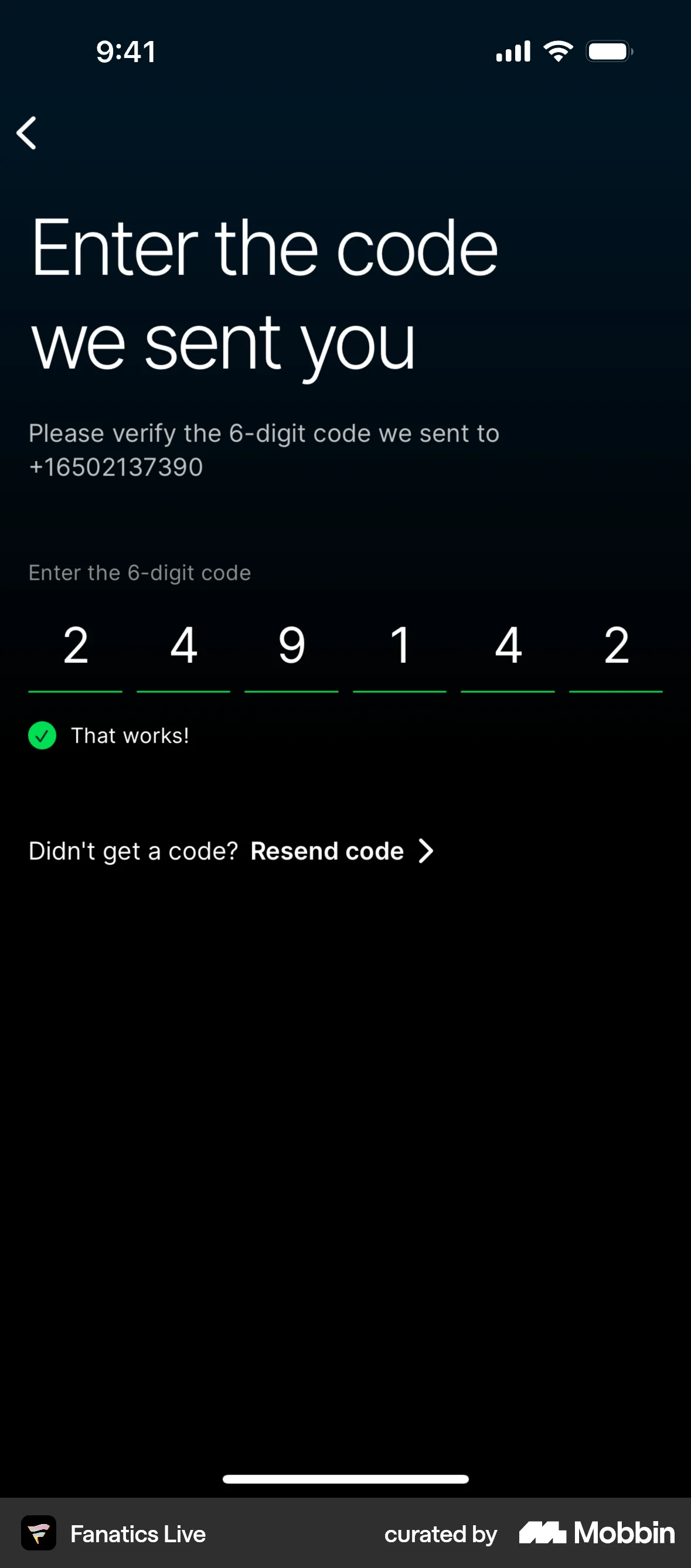Image resolution: width=691 pixels, height=1568 pixels.
Task: Tap the Fanatics Live app logo
Action: click(38, 1534)
